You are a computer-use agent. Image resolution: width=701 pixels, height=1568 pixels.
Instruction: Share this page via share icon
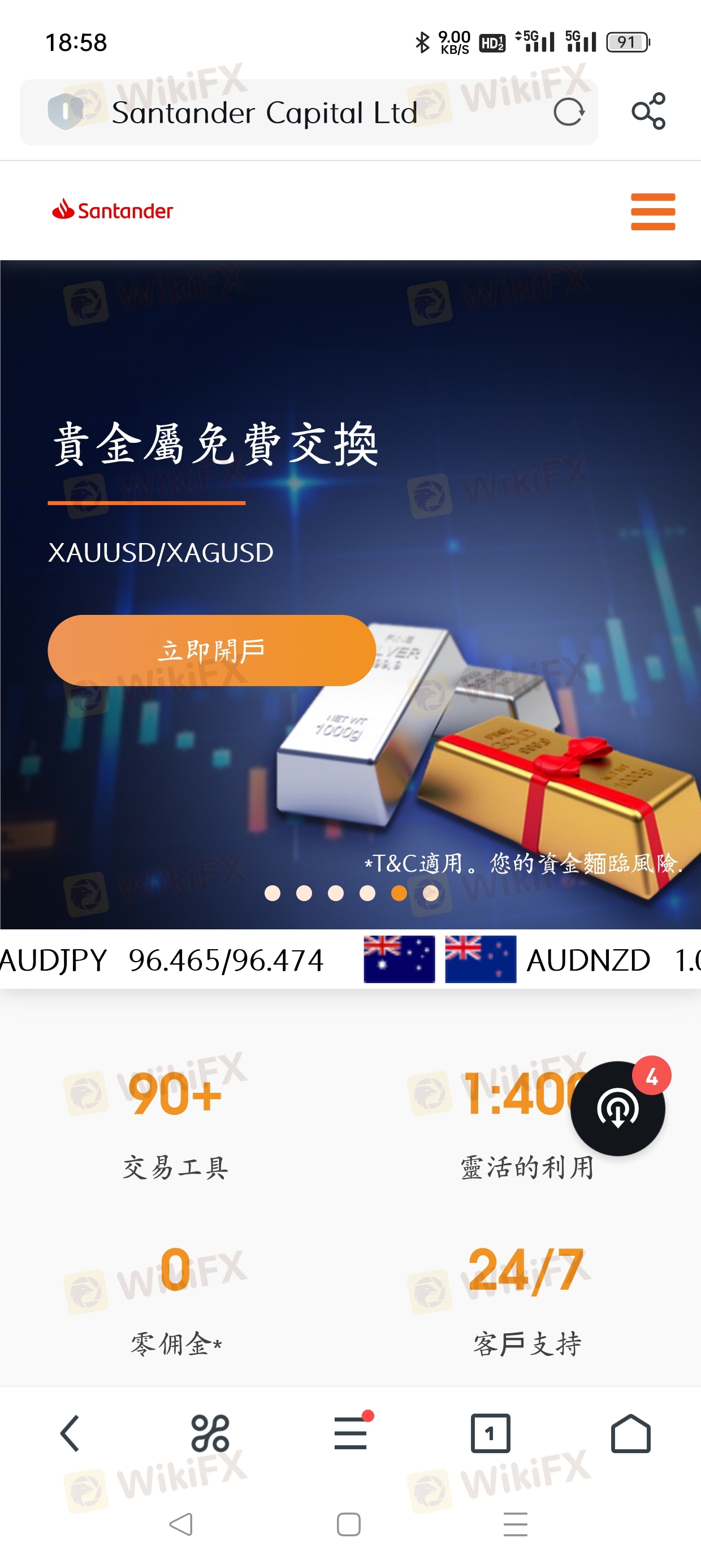[648, 111]
